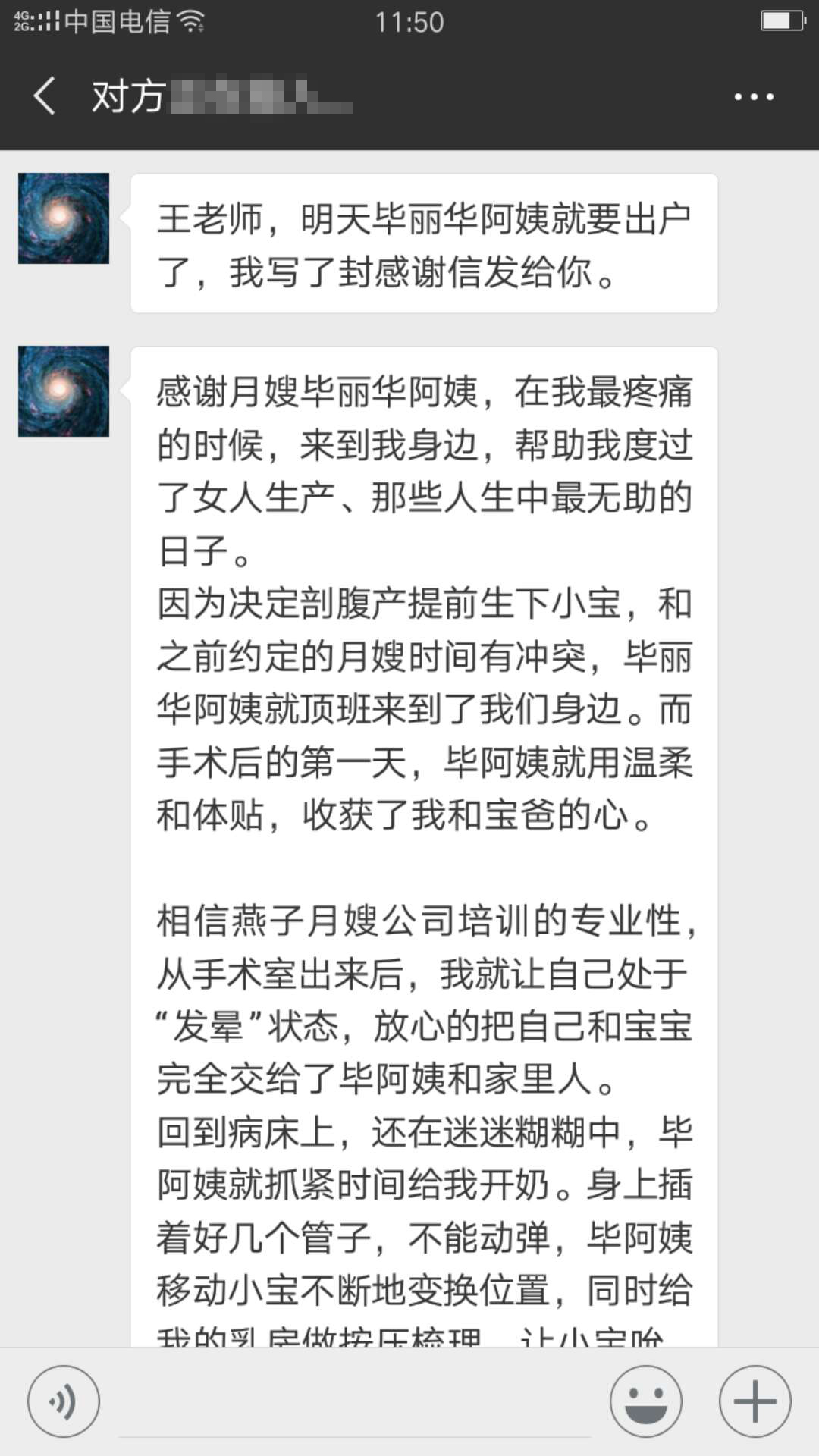
Task: Open sender's avatar beside the 王老师 message
Action: [64, 218]
